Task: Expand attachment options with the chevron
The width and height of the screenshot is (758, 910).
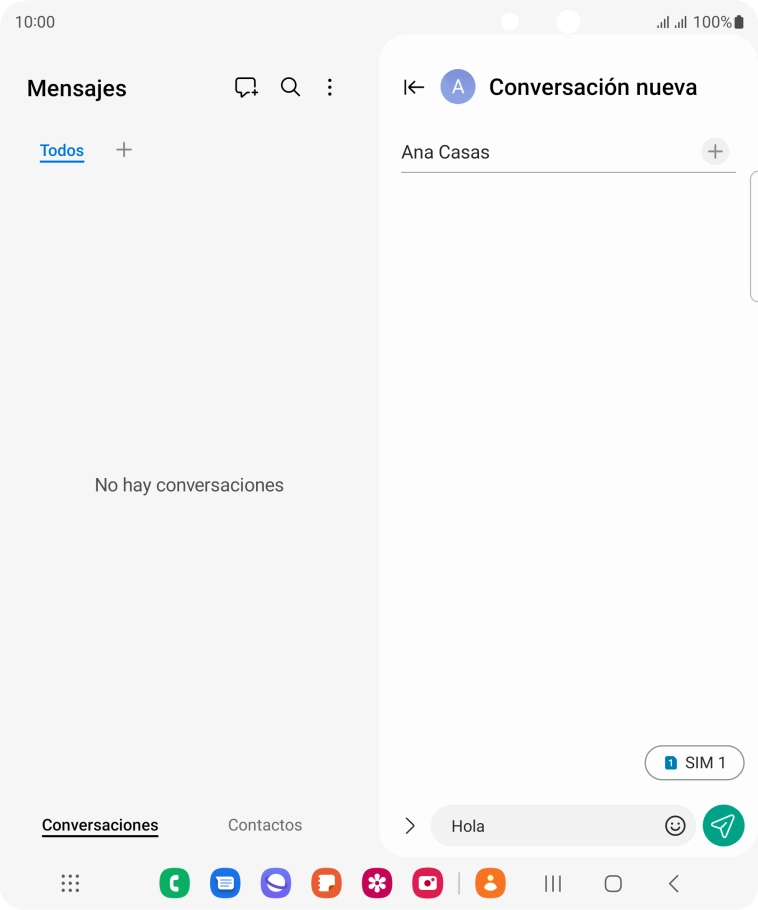Action: (x=410, y=825)
